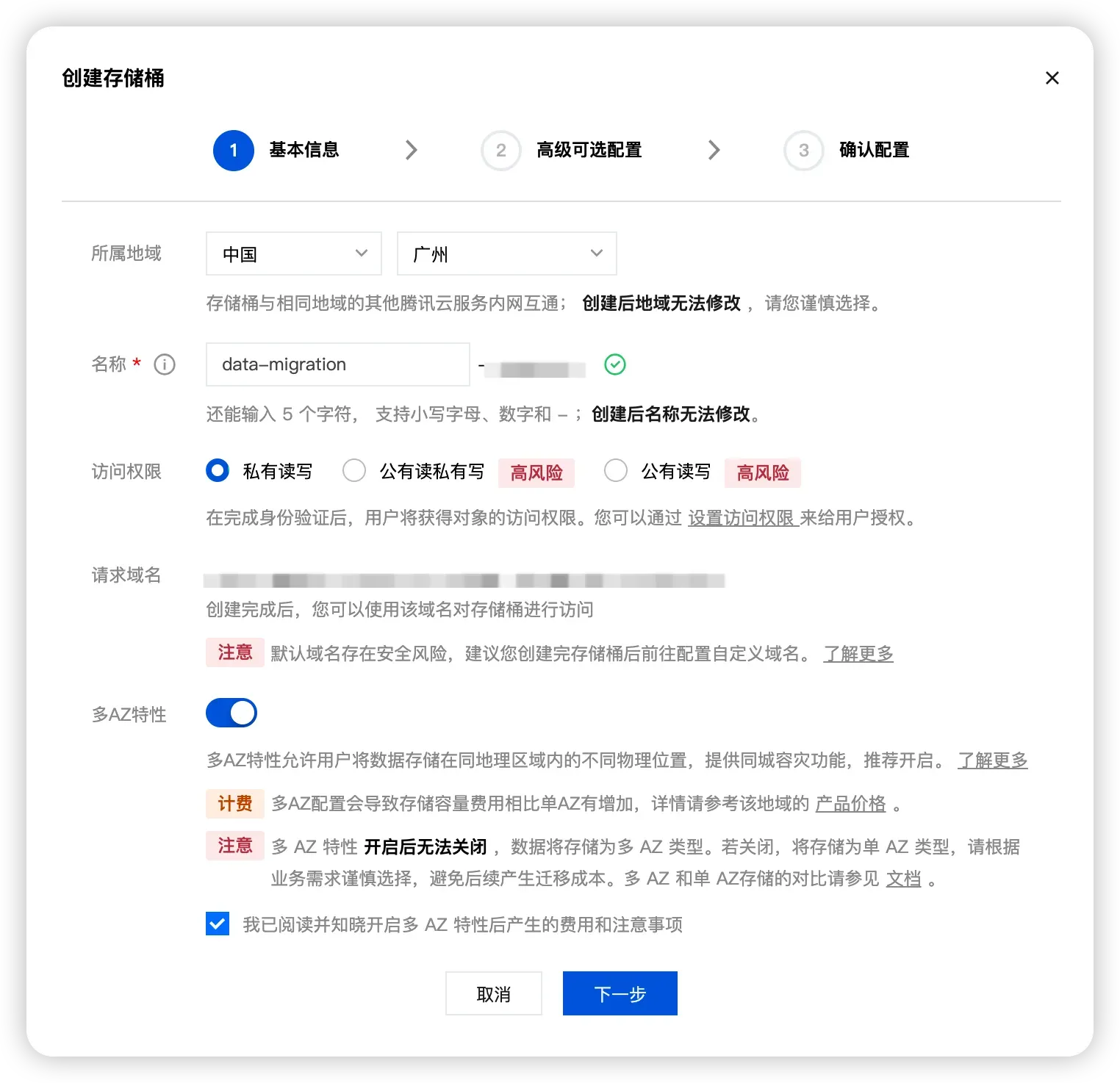Turn off the 多AZ特性 switch

point(231,713)
